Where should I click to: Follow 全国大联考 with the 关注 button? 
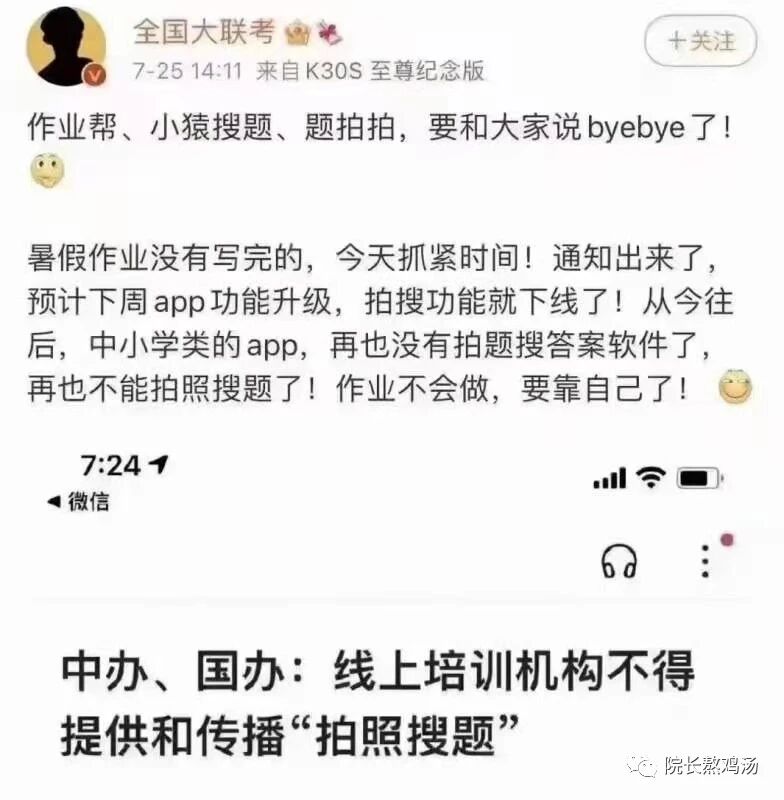700,41
